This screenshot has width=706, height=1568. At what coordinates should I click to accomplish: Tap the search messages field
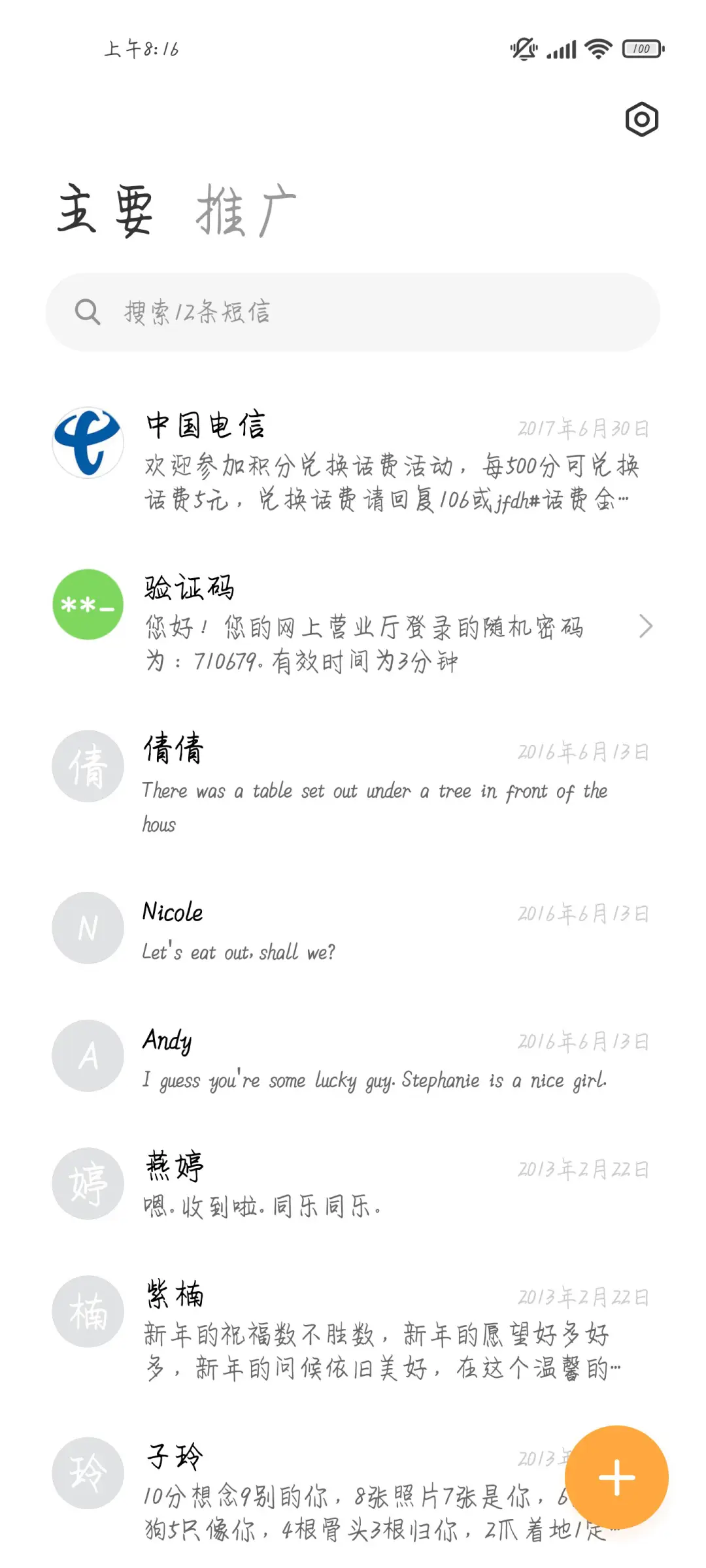tap(353, 312)
